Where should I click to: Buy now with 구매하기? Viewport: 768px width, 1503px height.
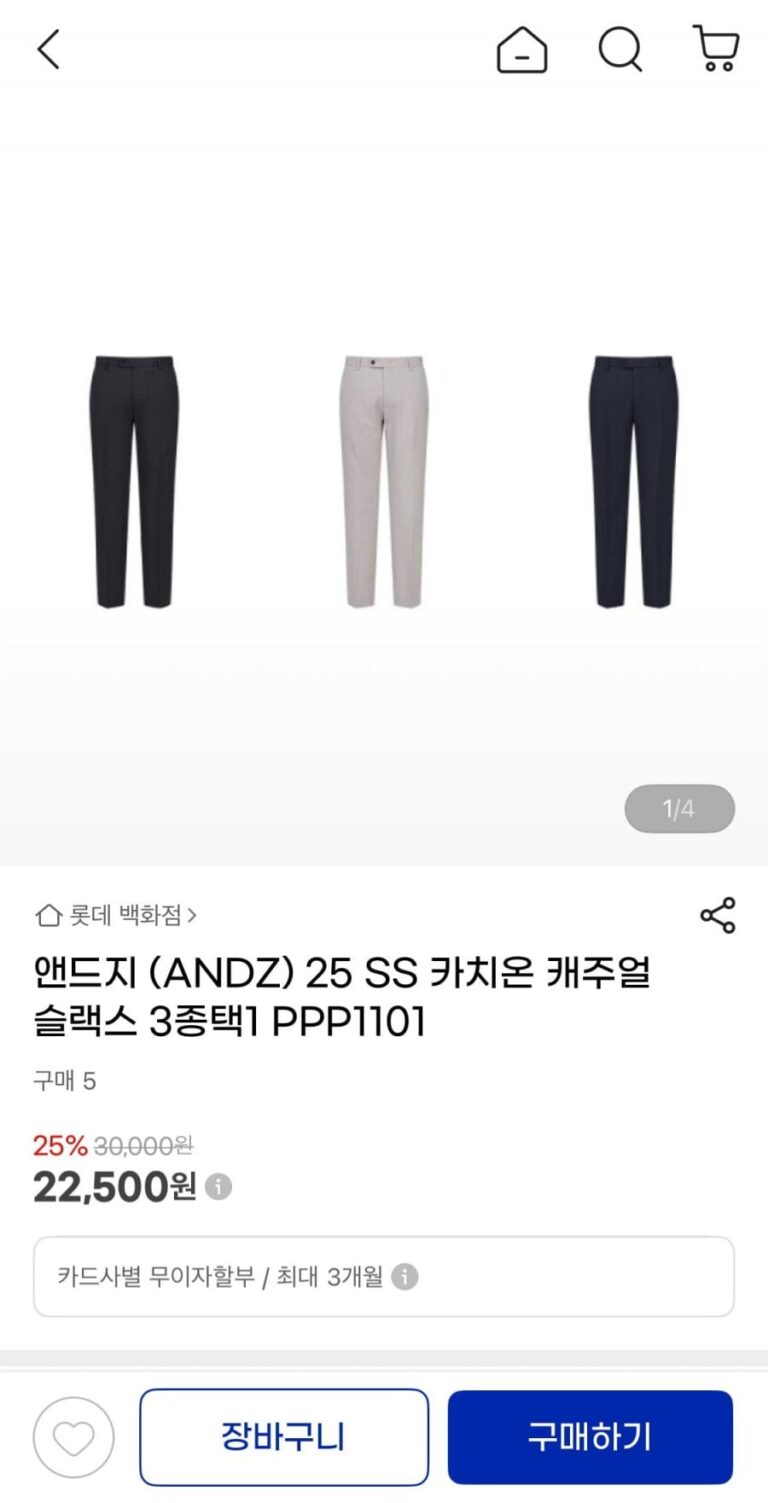point(590,1437)
